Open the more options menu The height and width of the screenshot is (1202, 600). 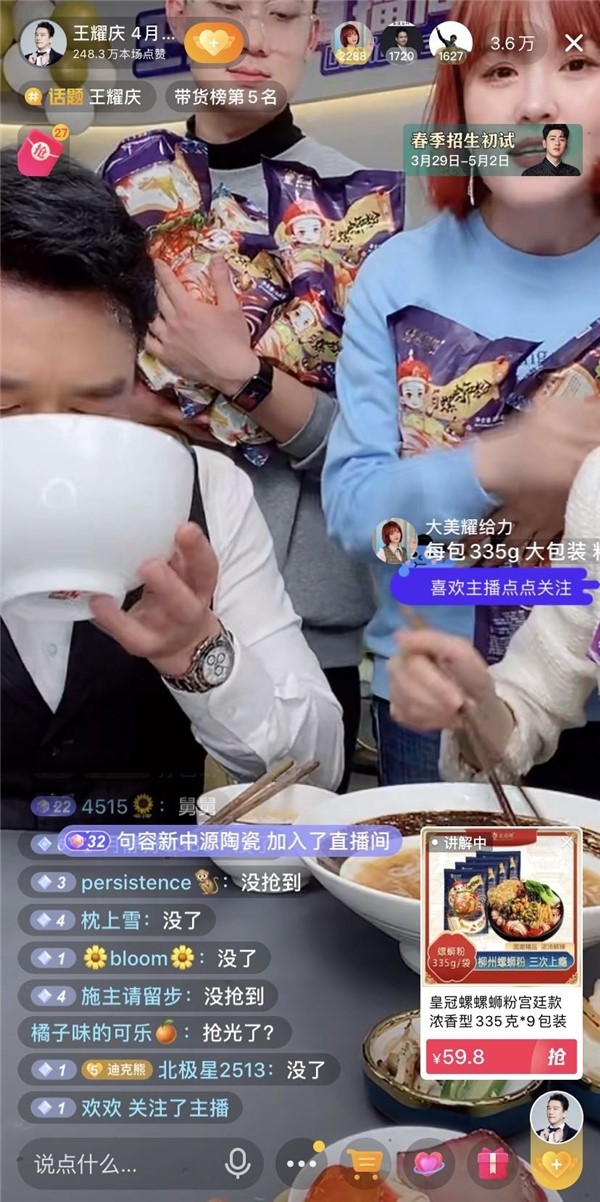tap(301, 1164)
